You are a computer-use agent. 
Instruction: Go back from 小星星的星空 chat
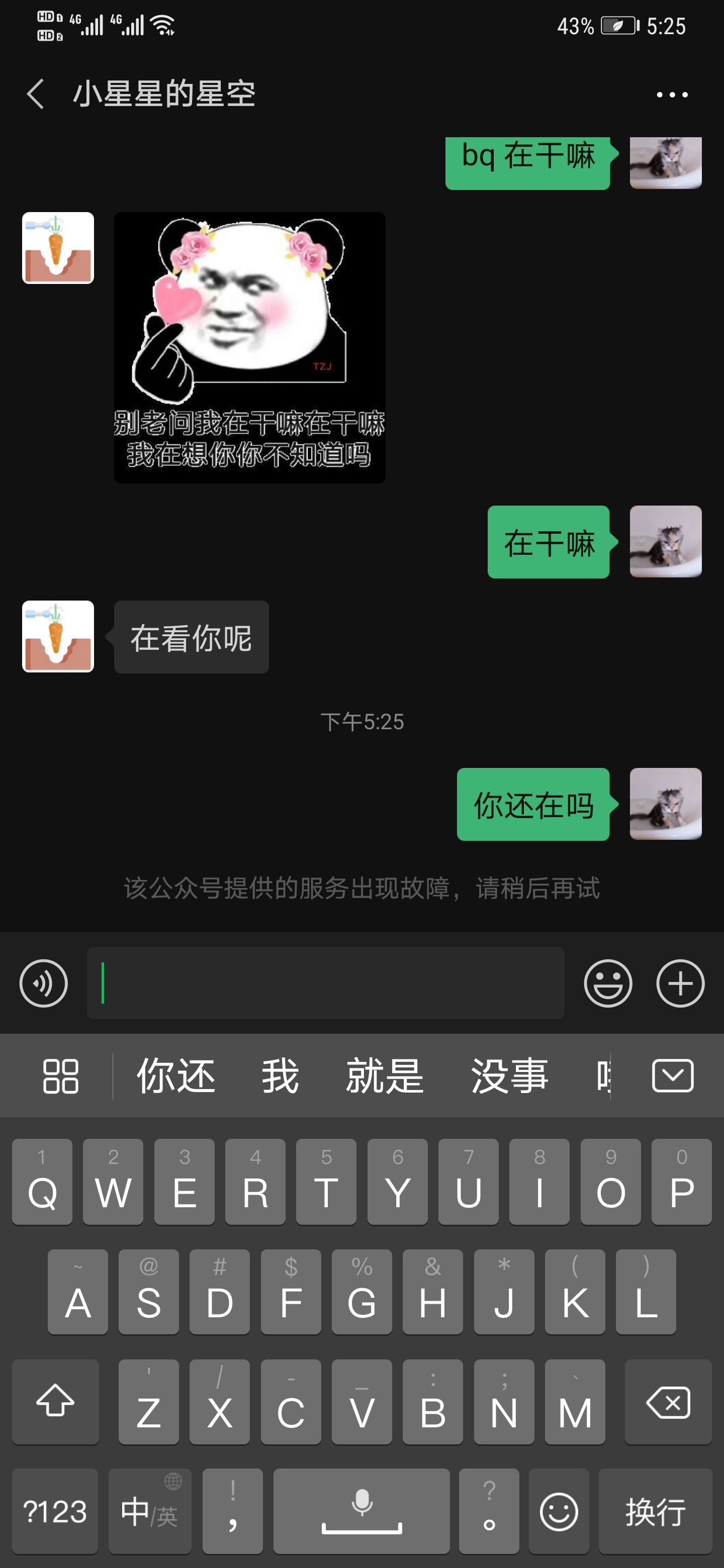tap(35, 94)
